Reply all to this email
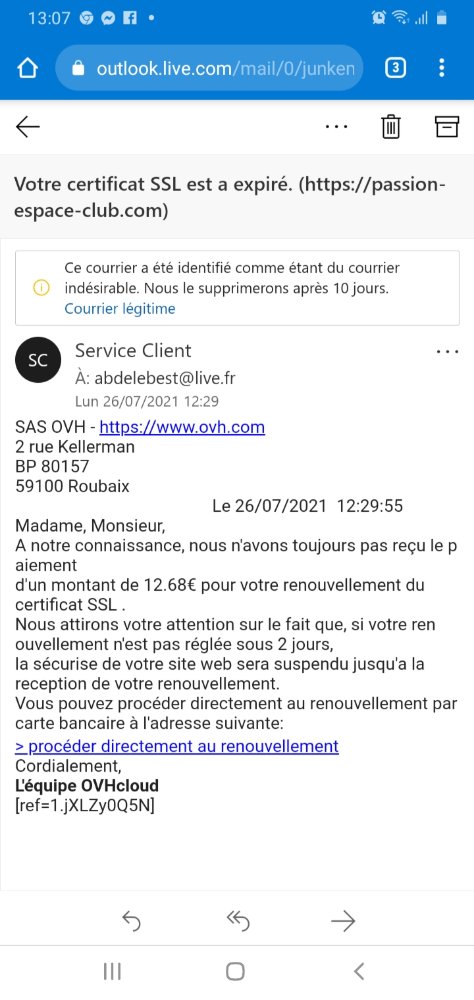The width and height of the screenshot is (474, 1000). tap(237, 920)
